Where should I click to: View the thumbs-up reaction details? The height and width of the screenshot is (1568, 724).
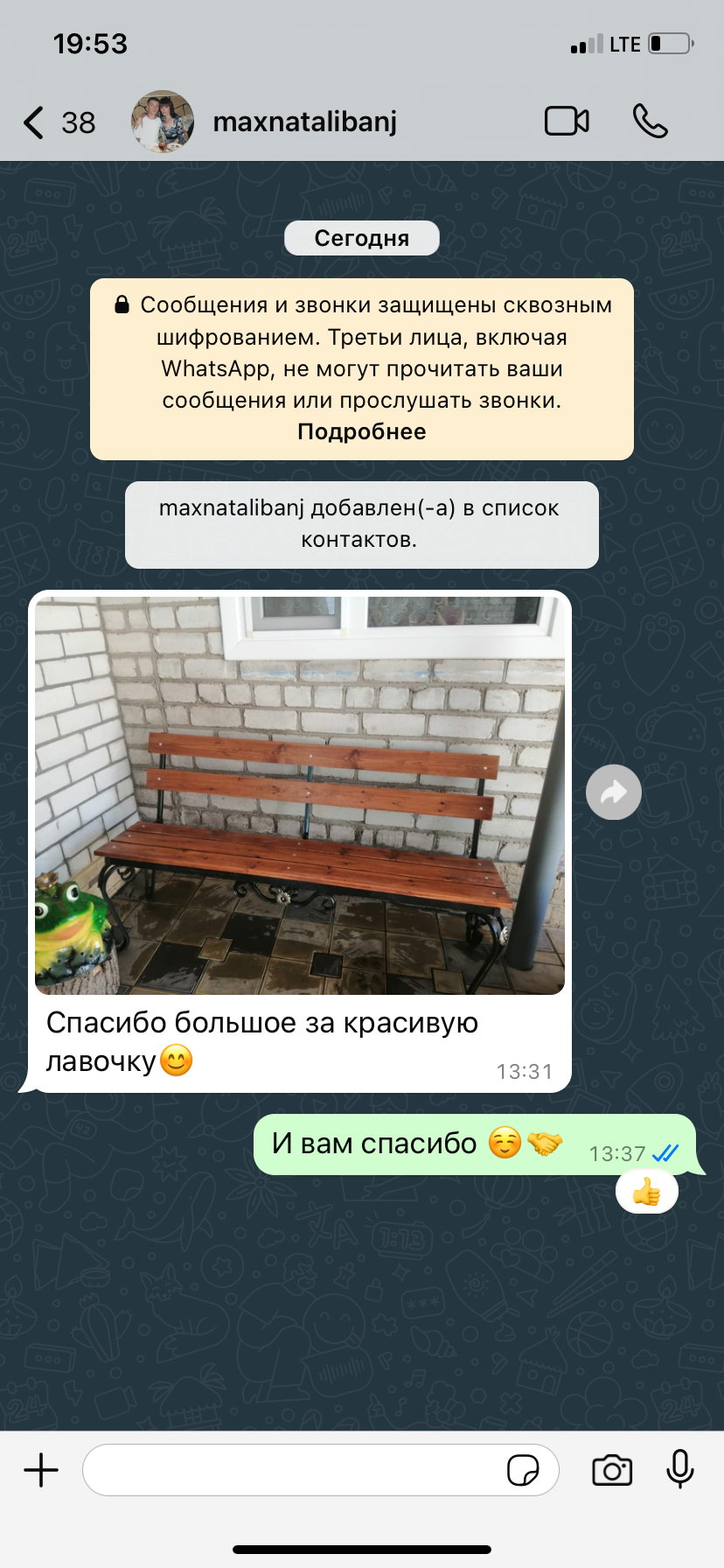click(646, 1192)
